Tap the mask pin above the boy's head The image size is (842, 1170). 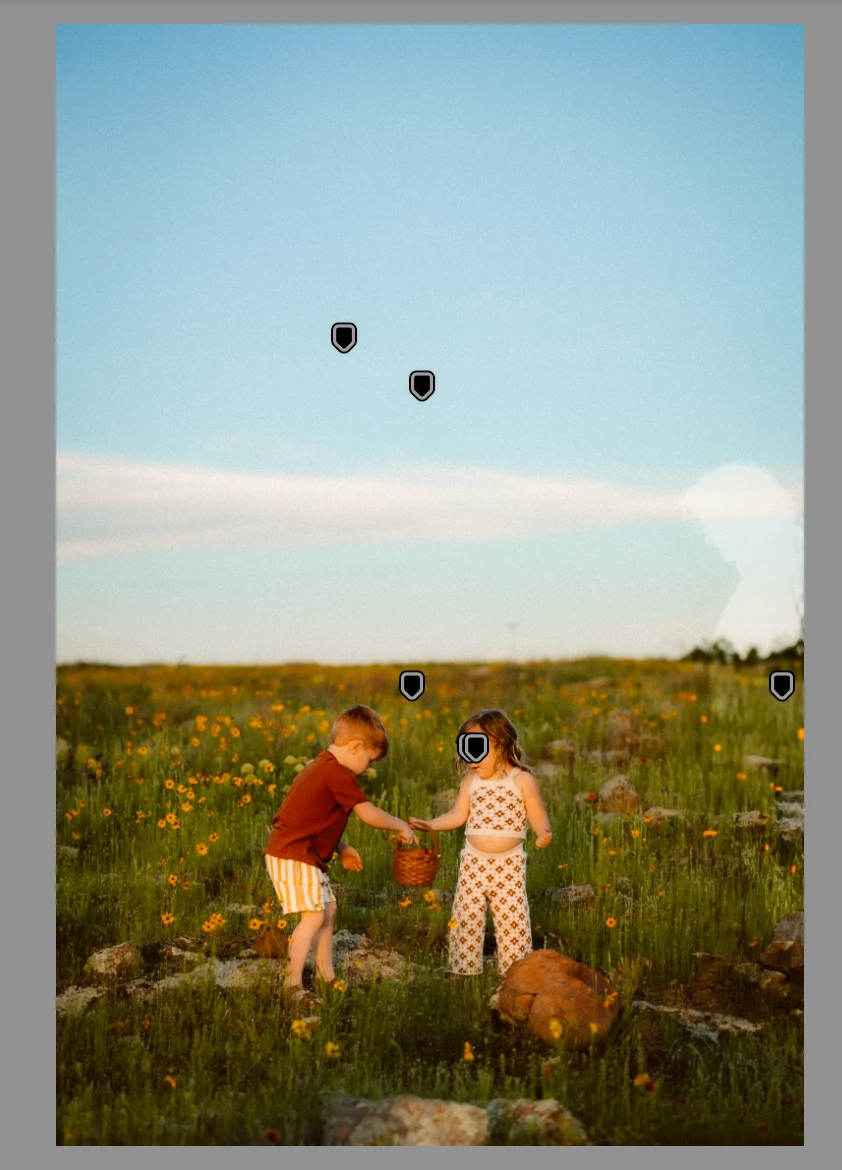pyautogui.click(x=412, y=685)
